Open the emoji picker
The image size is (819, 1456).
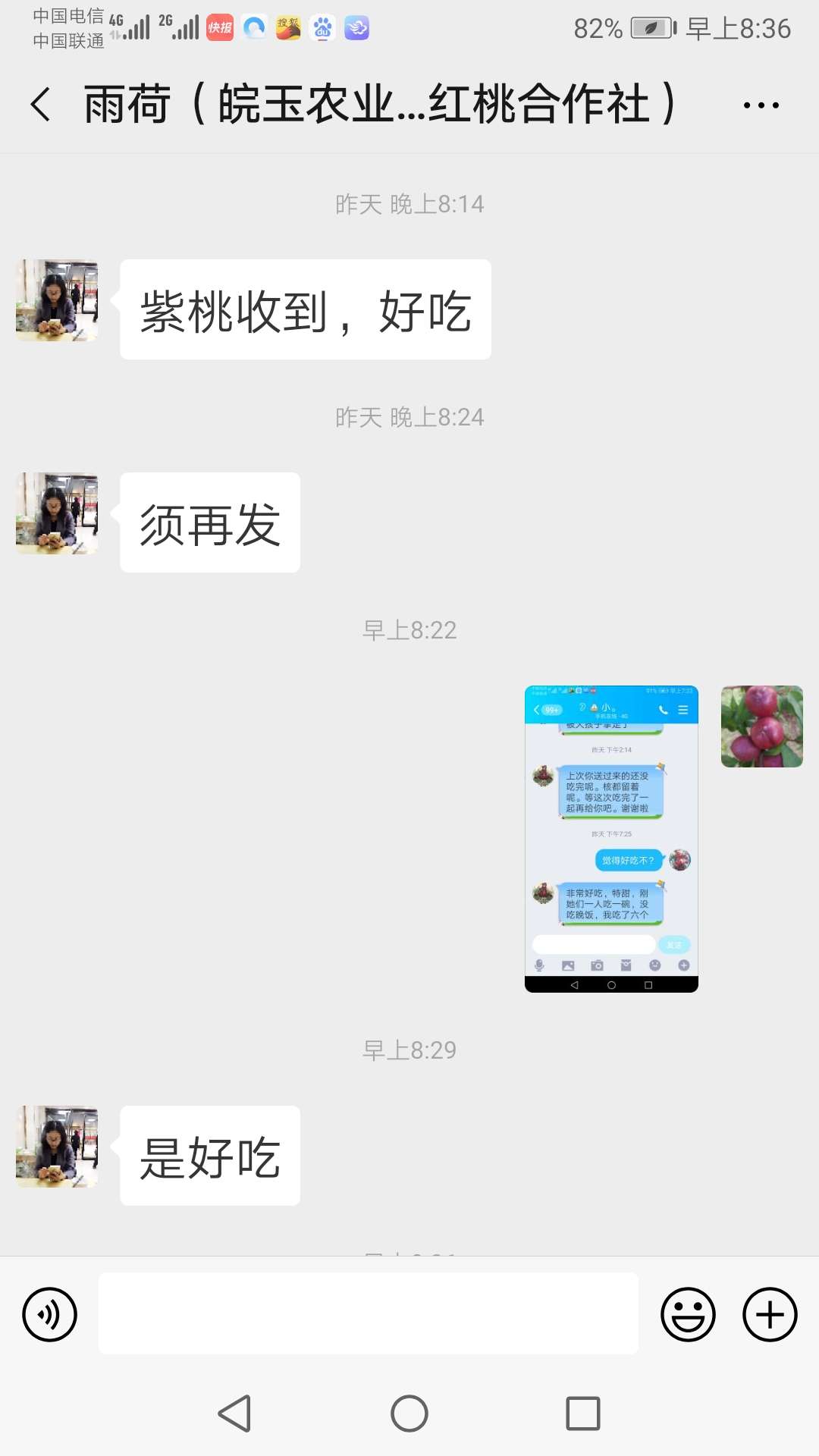(x=688, y=1314)
